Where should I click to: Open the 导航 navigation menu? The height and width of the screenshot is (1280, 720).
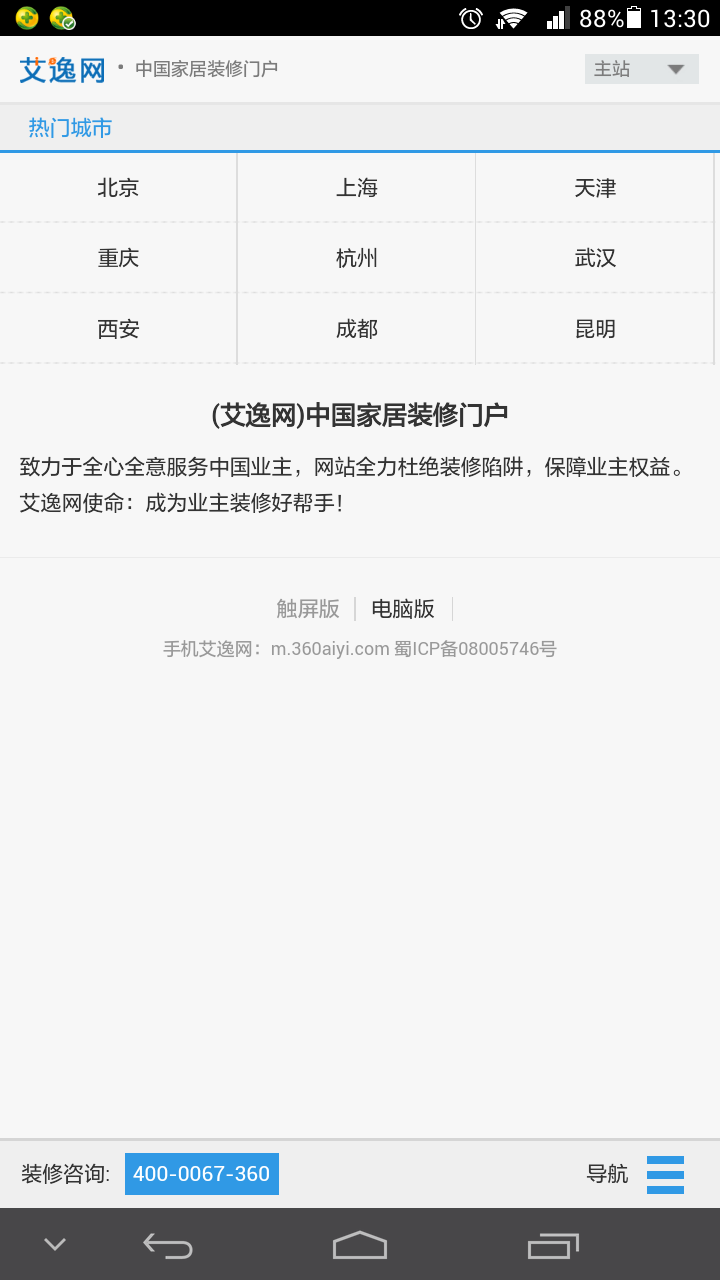pos(635,1174)
